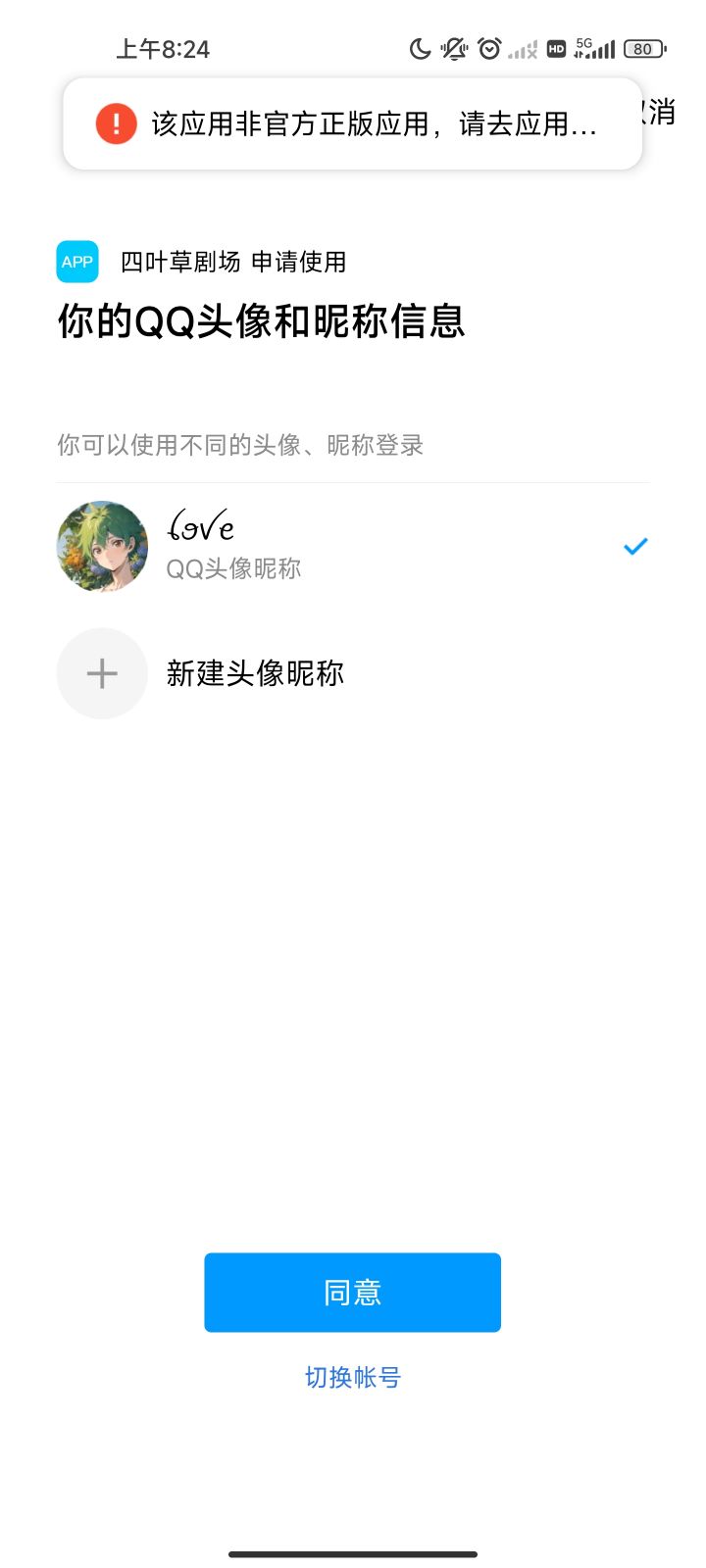Tap the alarm clock icon in status bar

[486, 47]
